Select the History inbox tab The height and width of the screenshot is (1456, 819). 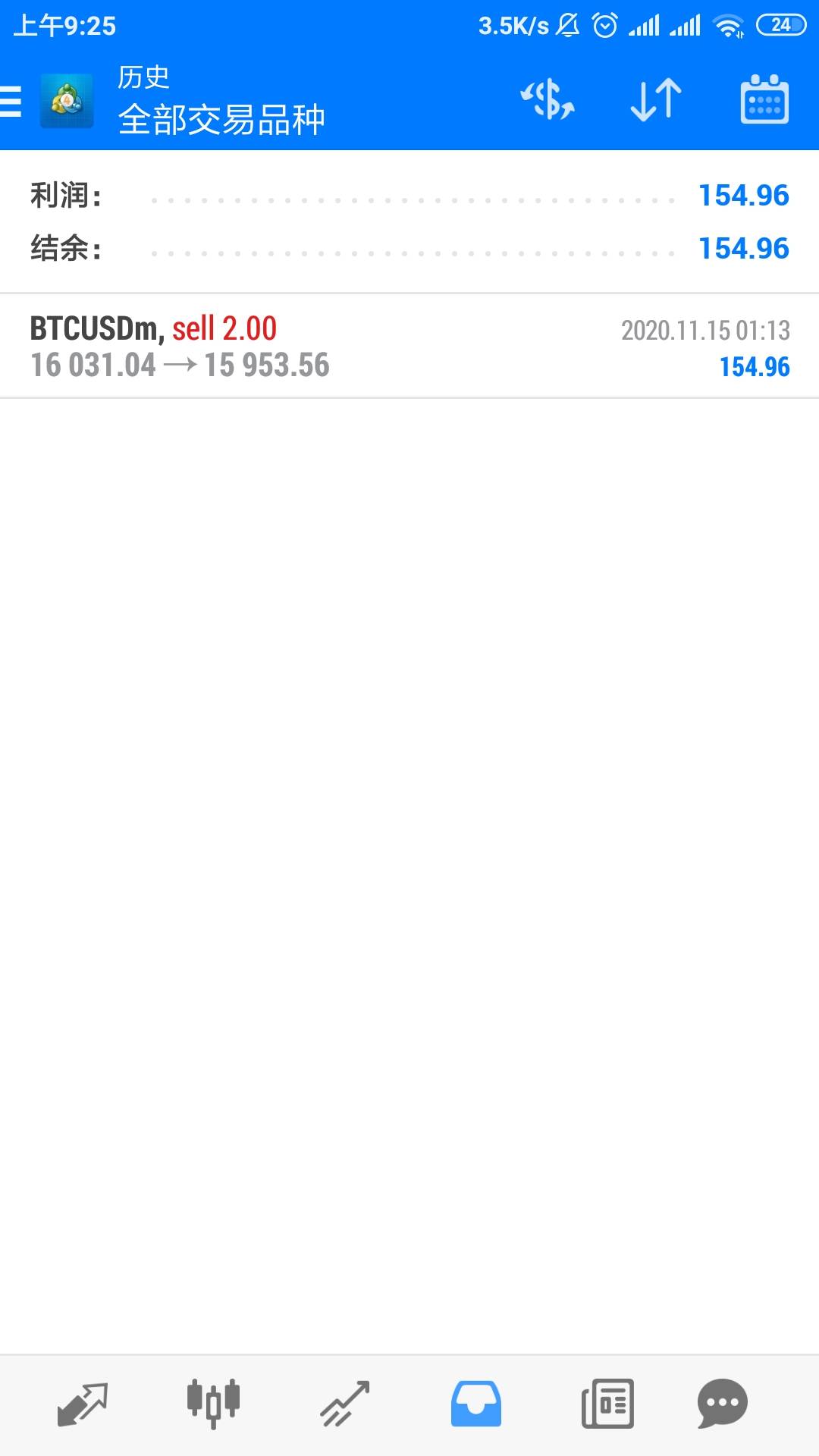point(475,1404)
